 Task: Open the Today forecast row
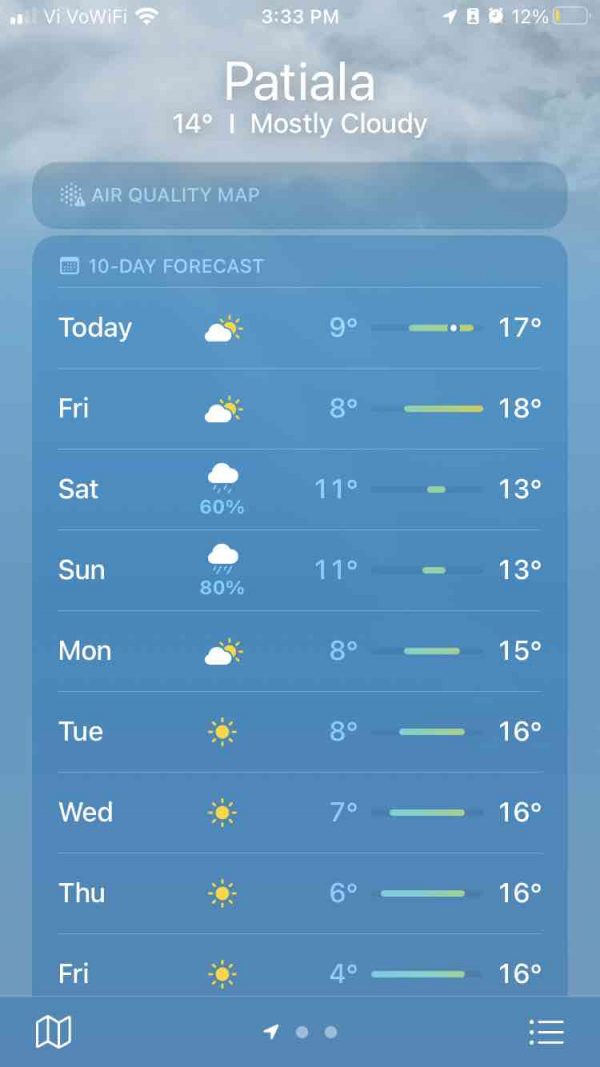pyautogui.click(x=299, y=328)
